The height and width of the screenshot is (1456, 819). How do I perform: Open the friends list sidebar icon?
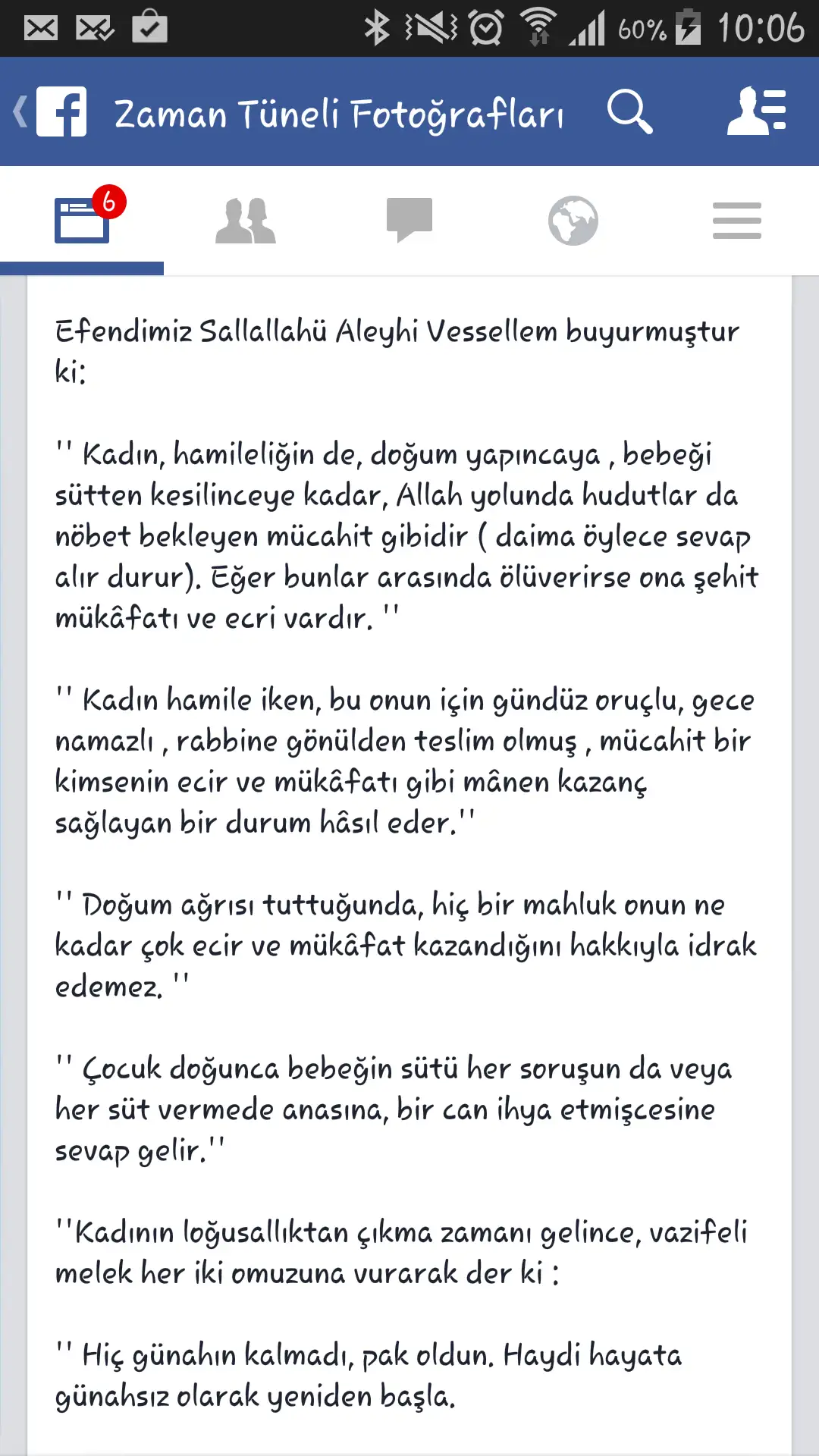[757, 111]
